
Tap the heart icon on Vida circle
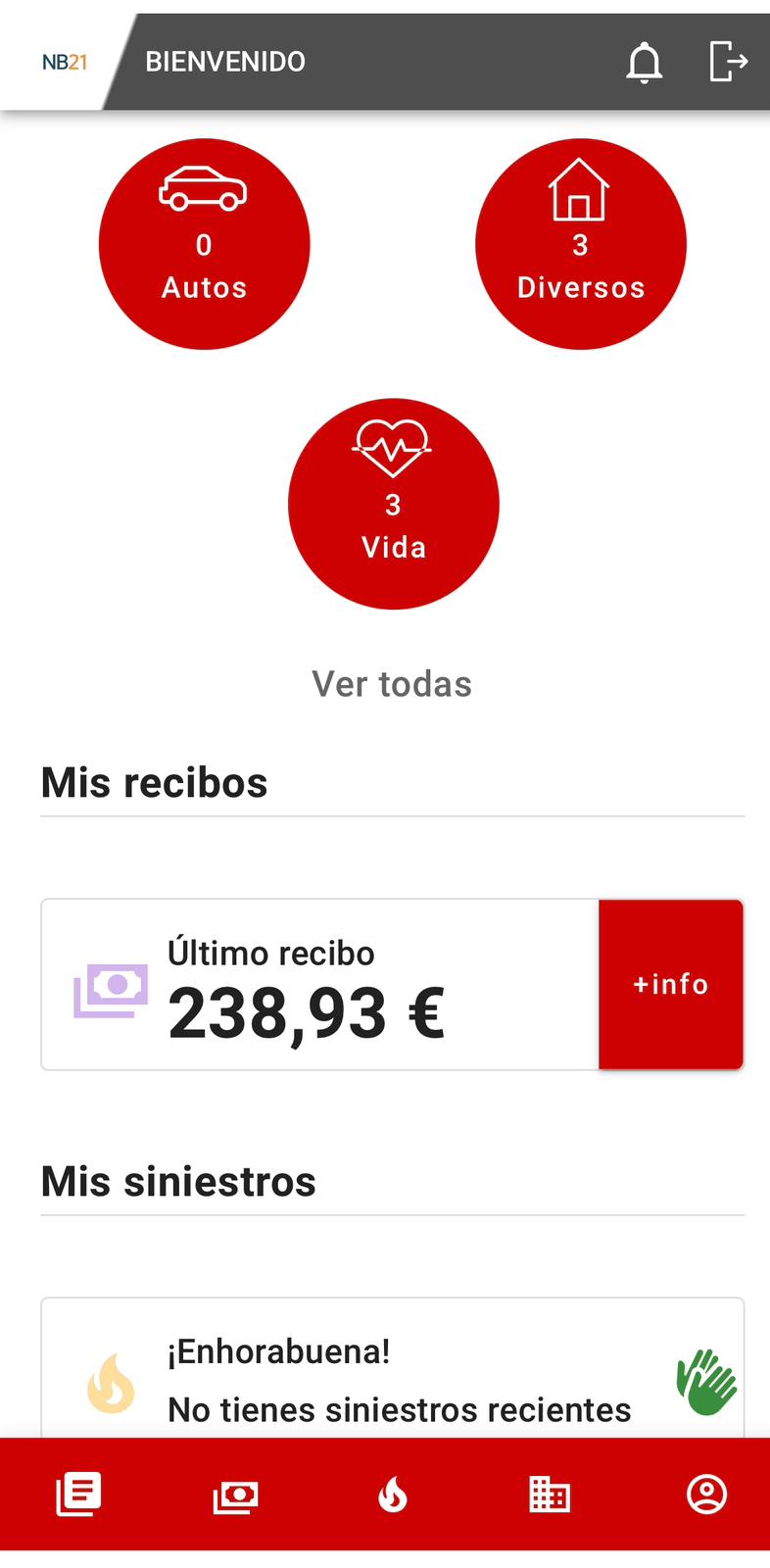(x=393, y=447)
